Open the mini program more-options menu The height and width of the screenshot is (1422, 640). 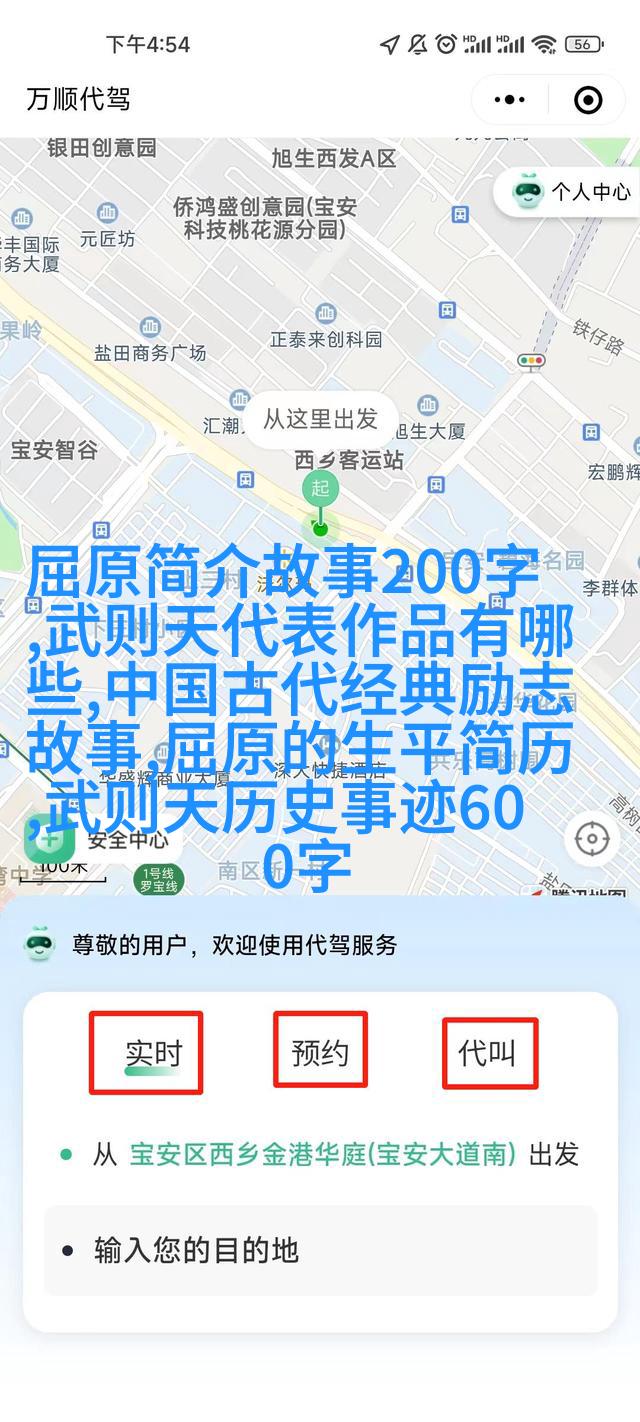(510, 100)
